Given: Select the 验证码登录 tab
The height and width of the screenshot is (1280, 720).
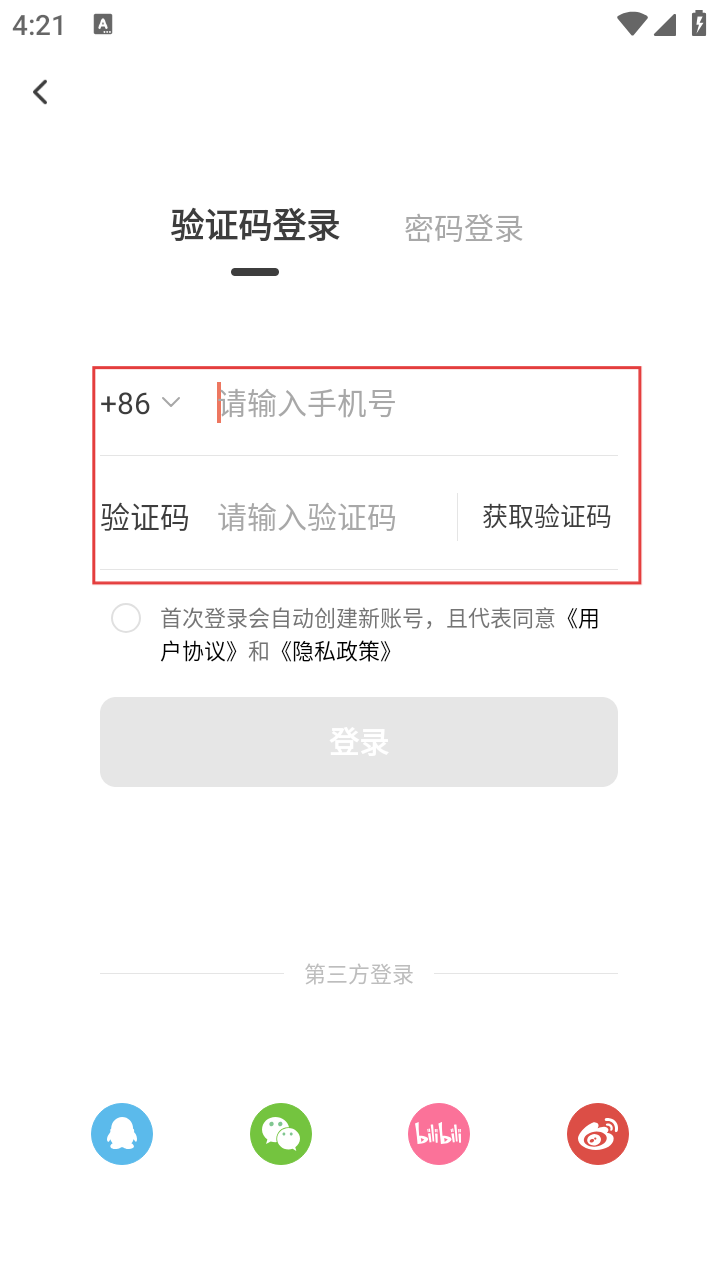Looking at the screenshot, I should [x=255, y=226].
